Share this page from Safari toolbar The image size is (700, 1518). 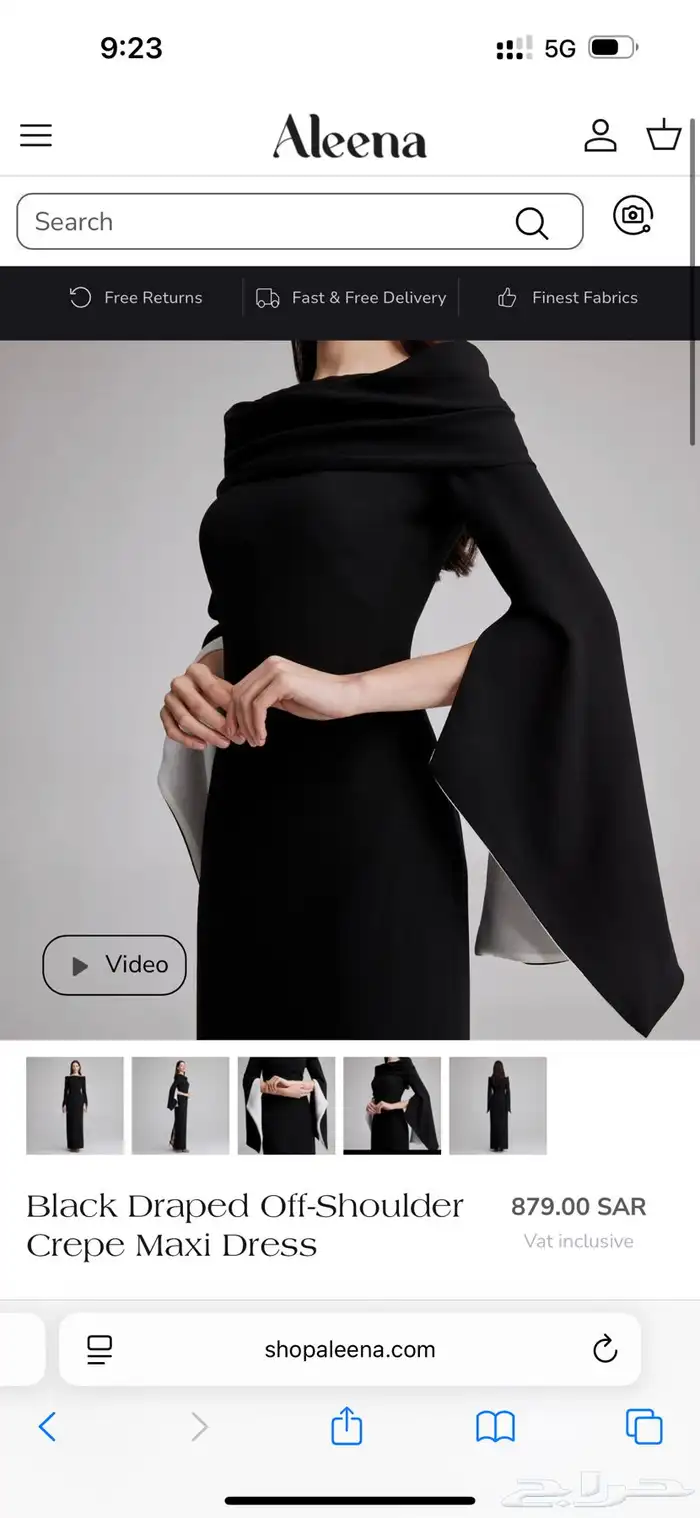[346, 1426]
